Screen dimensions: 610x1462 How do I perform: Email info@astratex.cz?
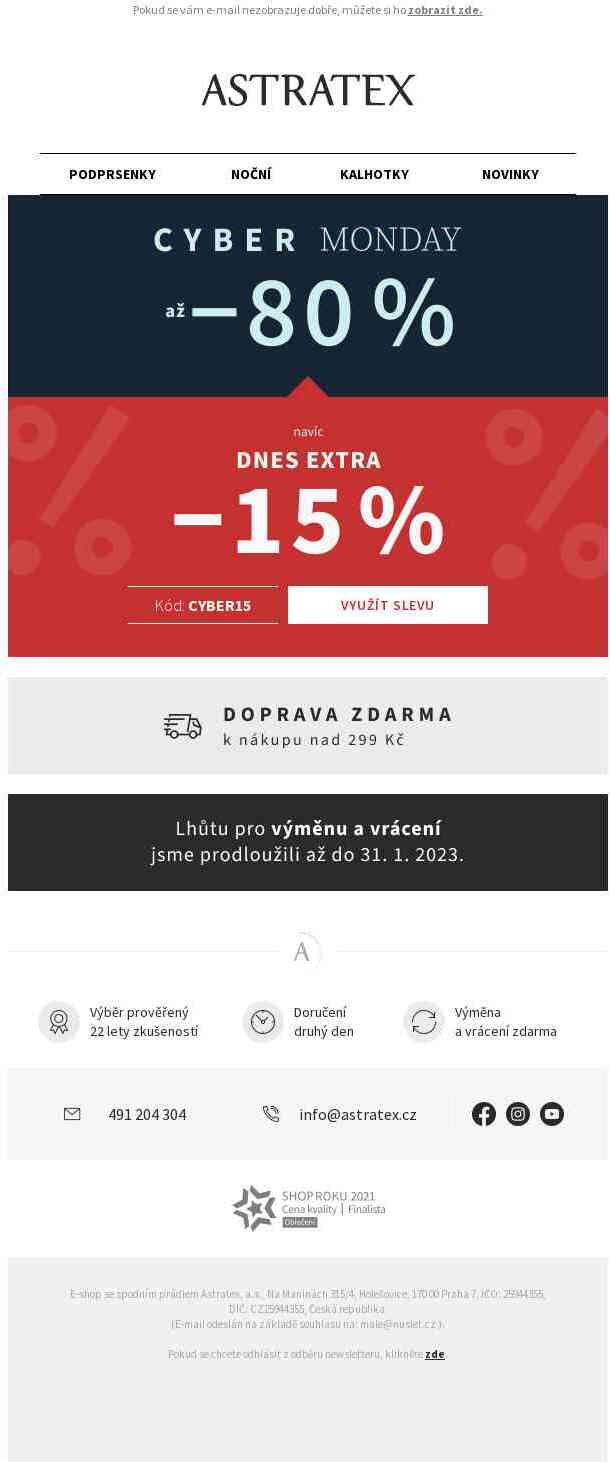pyautogui.click(x=357, y=1114)
